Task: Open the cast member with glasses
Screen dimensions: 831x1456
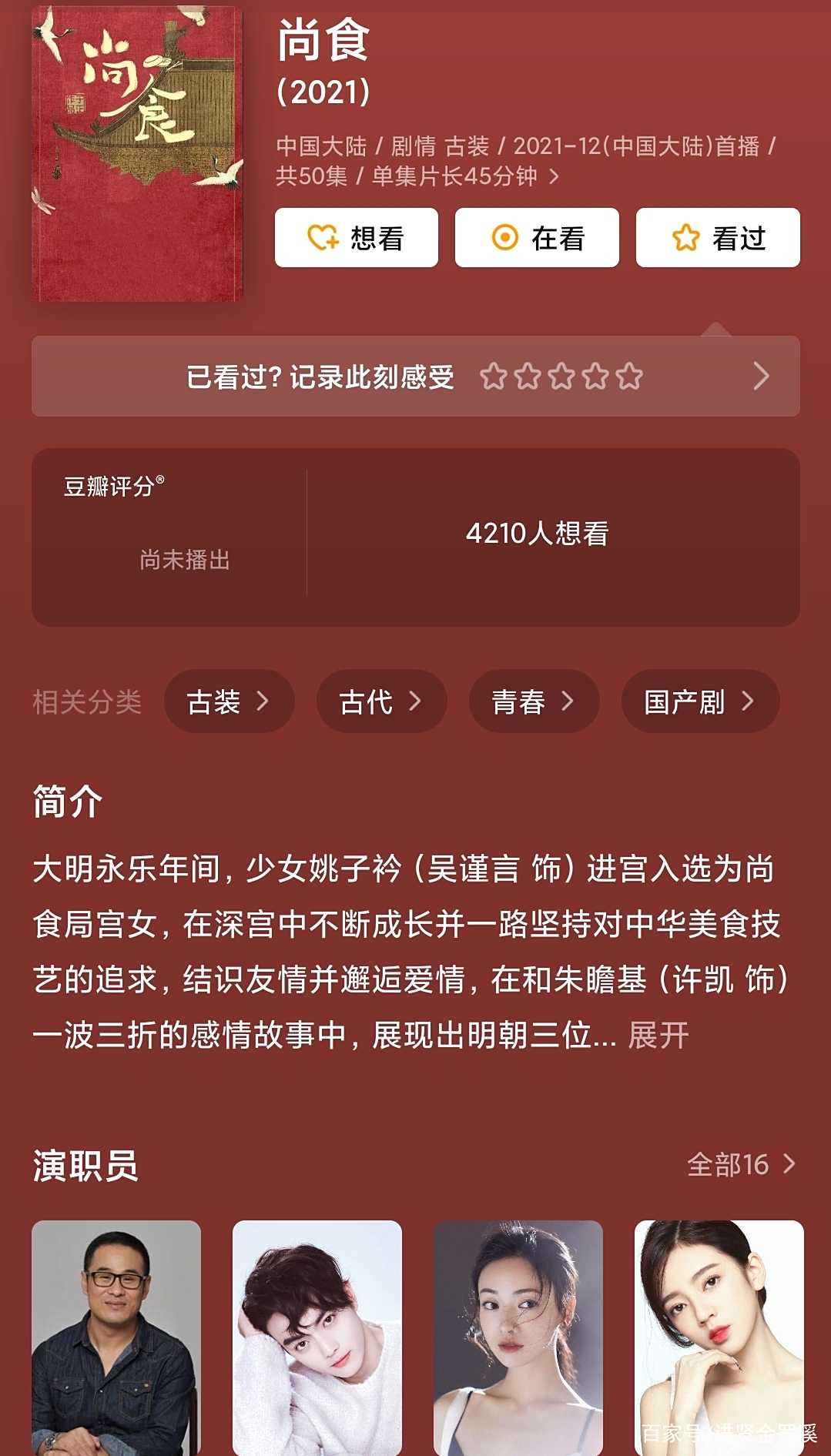Action: pos(116,1337)
